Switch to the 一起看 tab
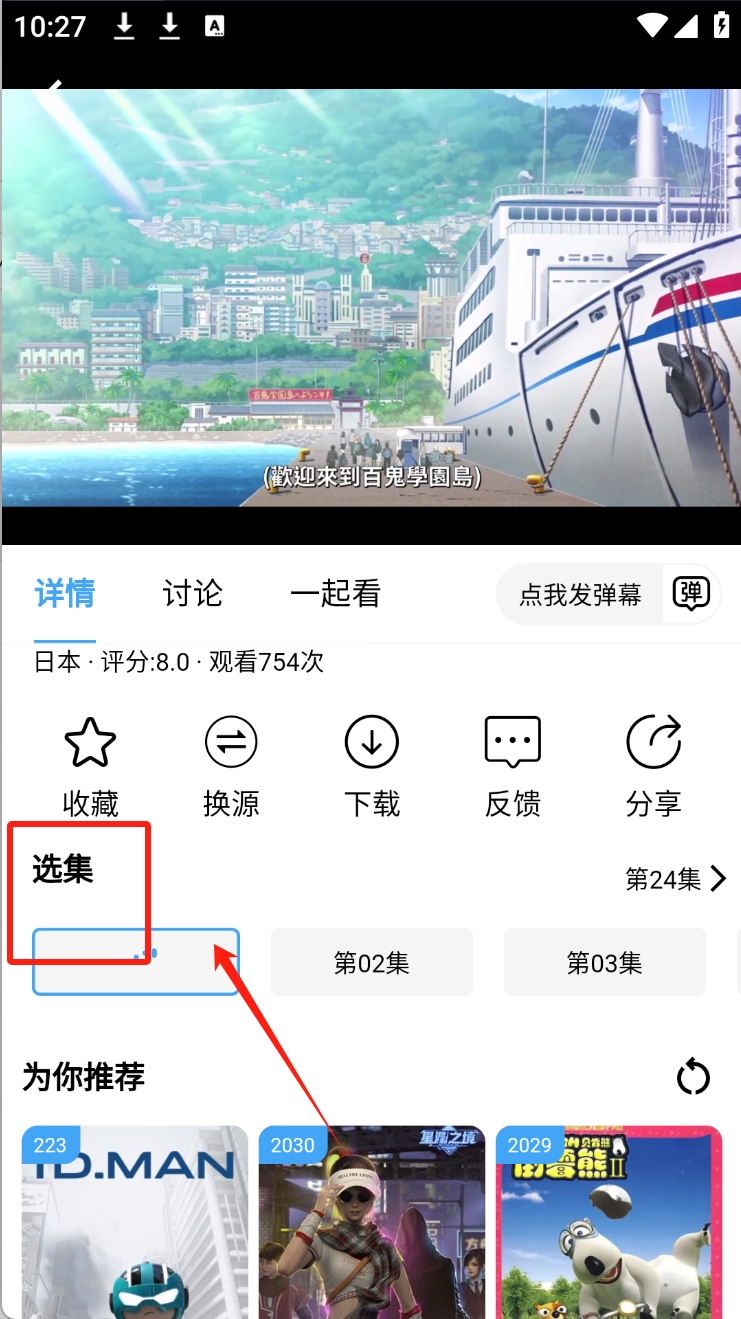 click(x=335, y=593)
